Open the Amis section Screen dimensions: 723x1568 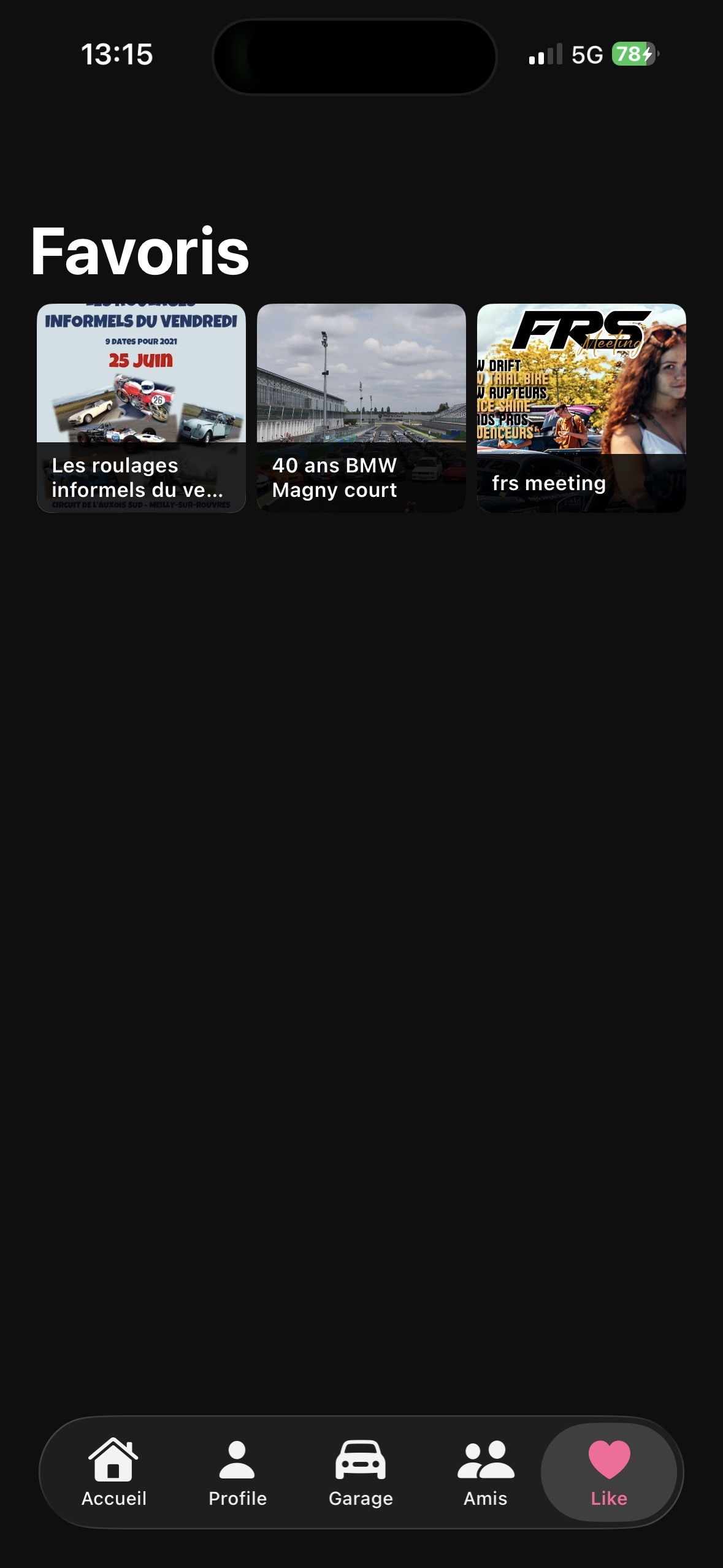pyautogui.click(x=485, y=1485)
